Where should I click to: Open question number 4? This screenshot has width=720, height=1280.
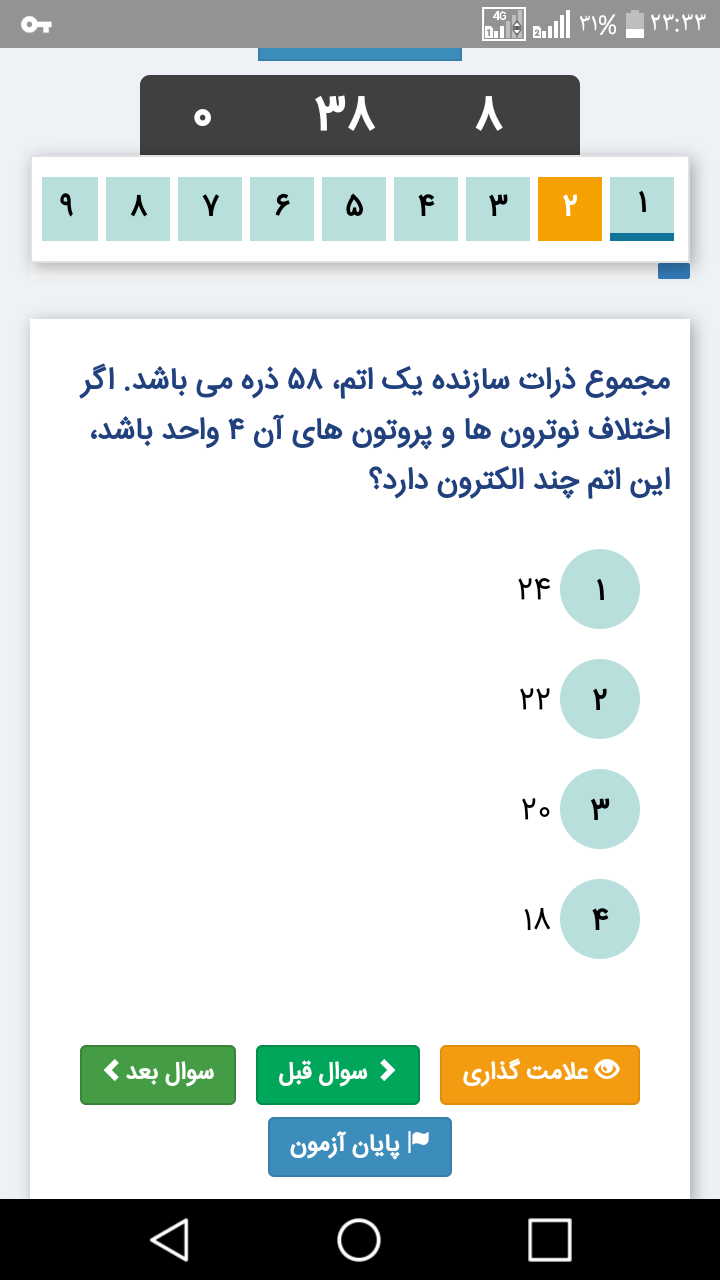point(426,209)
